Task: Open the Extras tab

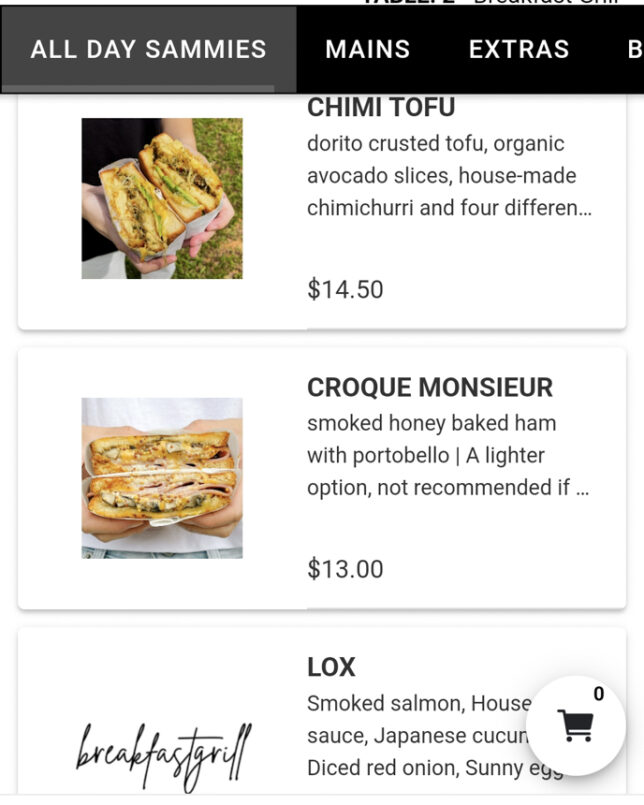Action: click(x=518, y=49)
